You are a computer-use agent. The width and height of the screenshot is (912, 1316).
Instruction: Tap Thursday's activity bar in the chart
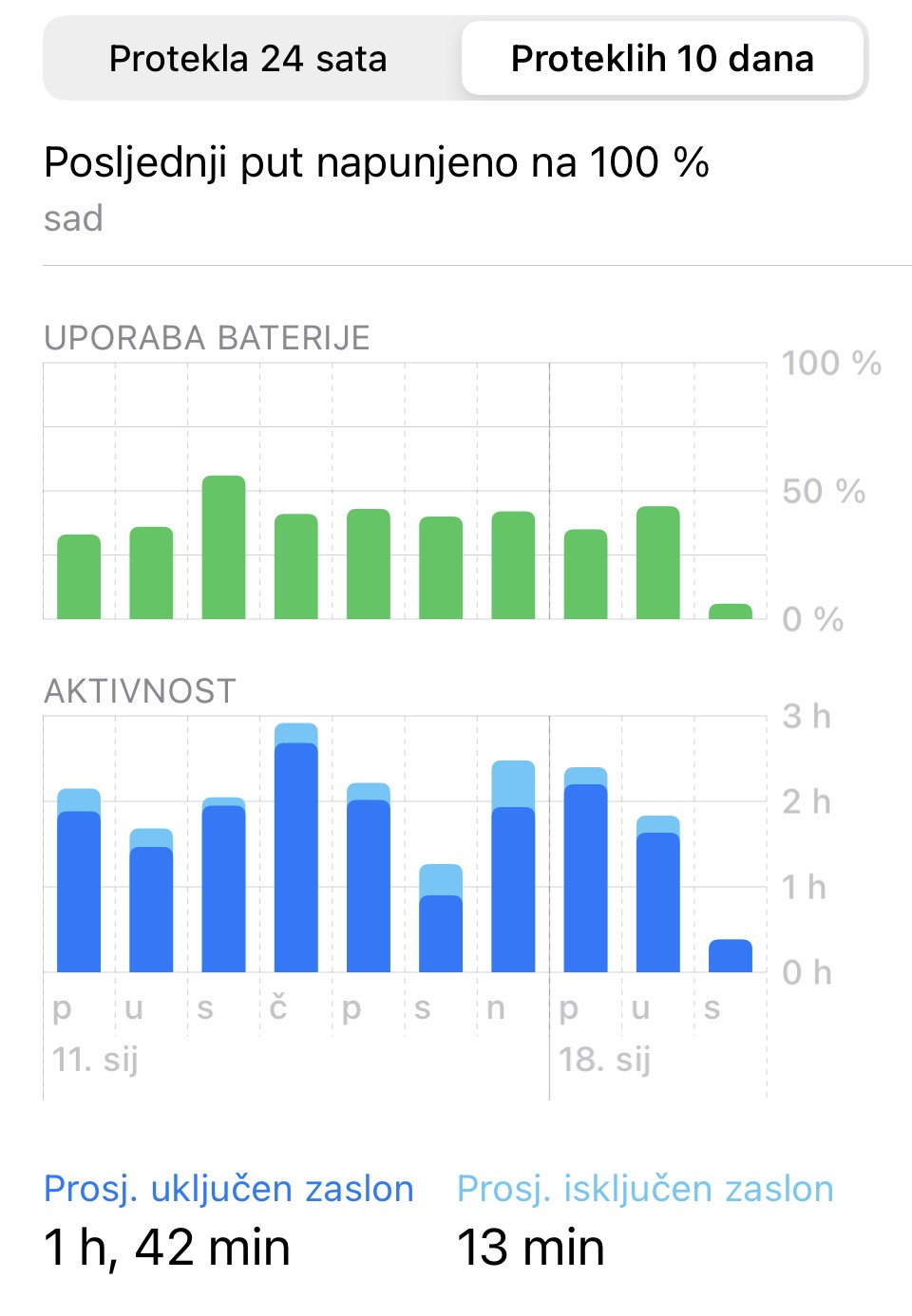tap(296, 848)
